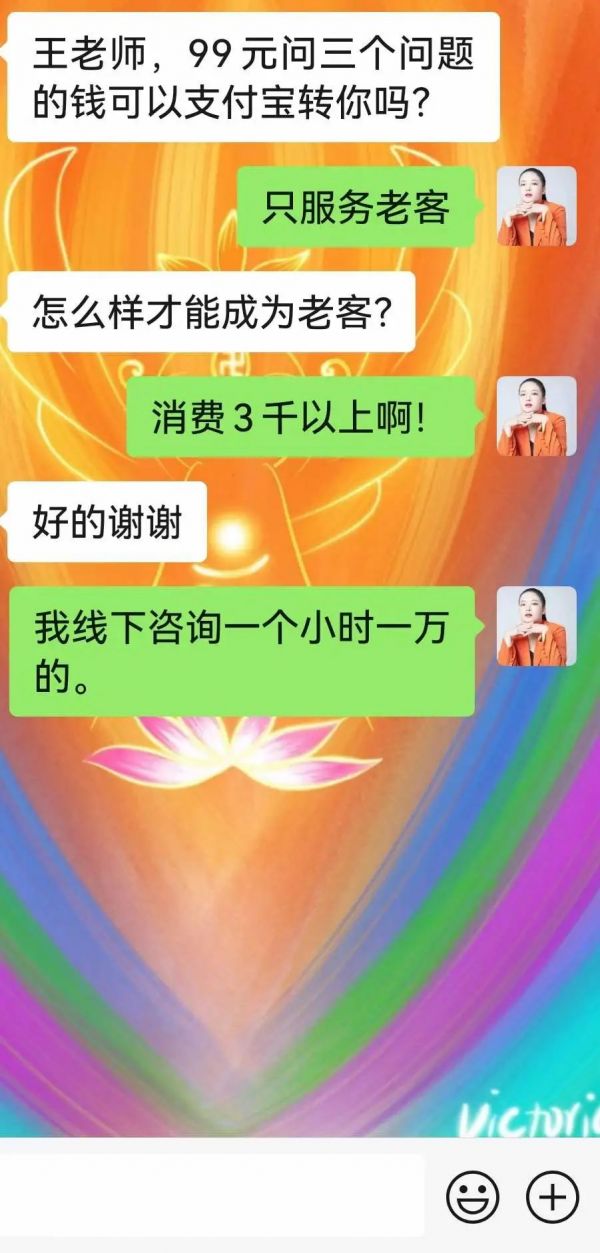Tap the message input field
This screenshot has height=1253, width=600.
pos(210,1196)
